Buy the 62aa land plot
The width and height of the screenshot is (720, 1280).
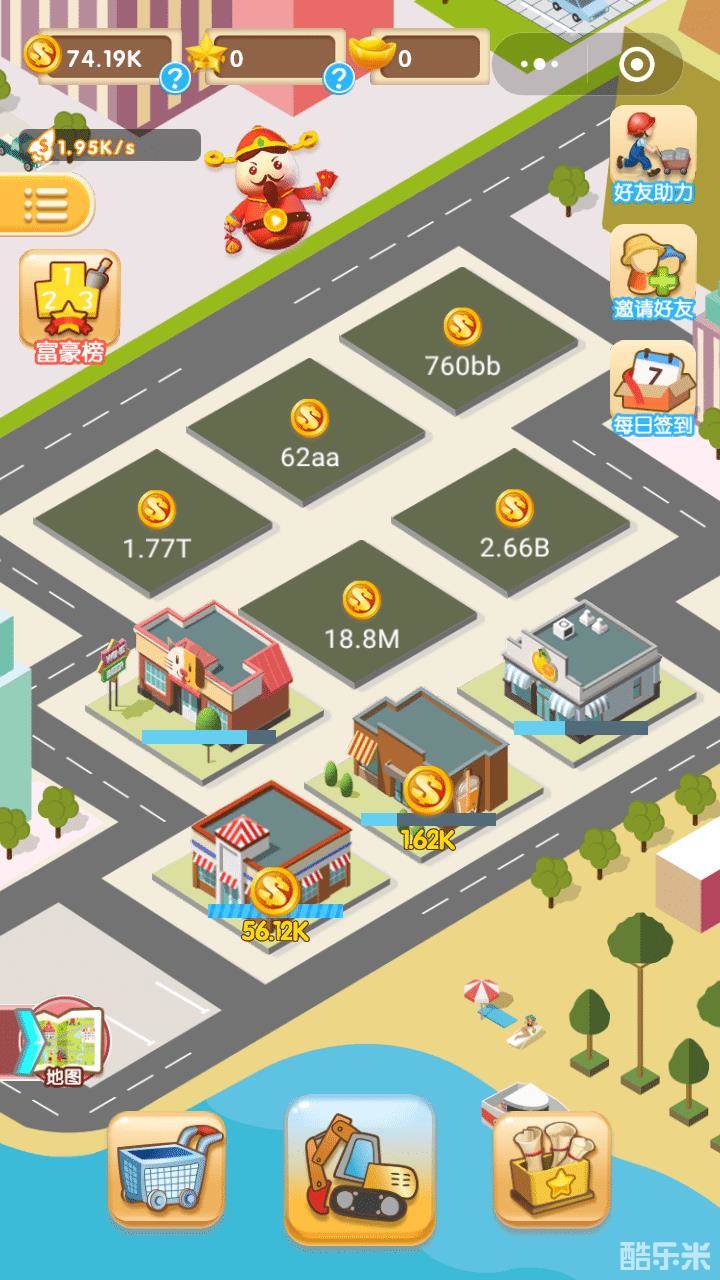pos(308,435)
